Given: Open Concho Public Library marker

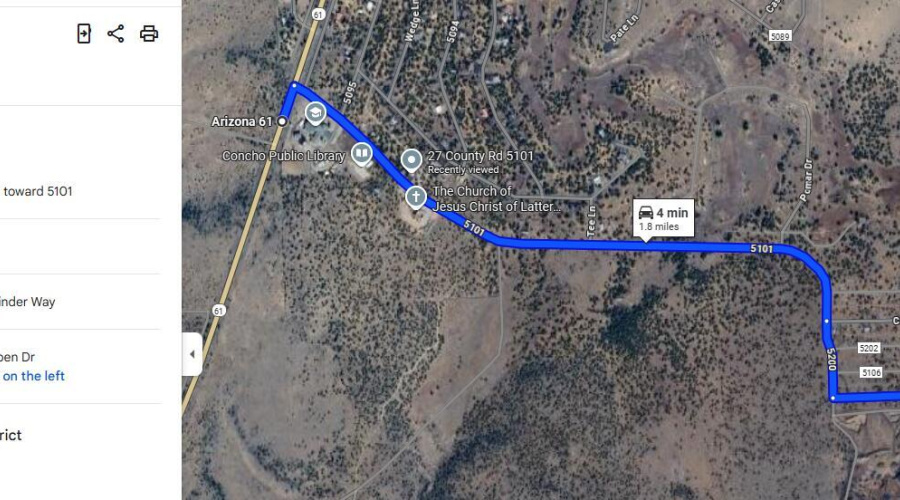Looking at the screenshot, I should tap(361, 154).
